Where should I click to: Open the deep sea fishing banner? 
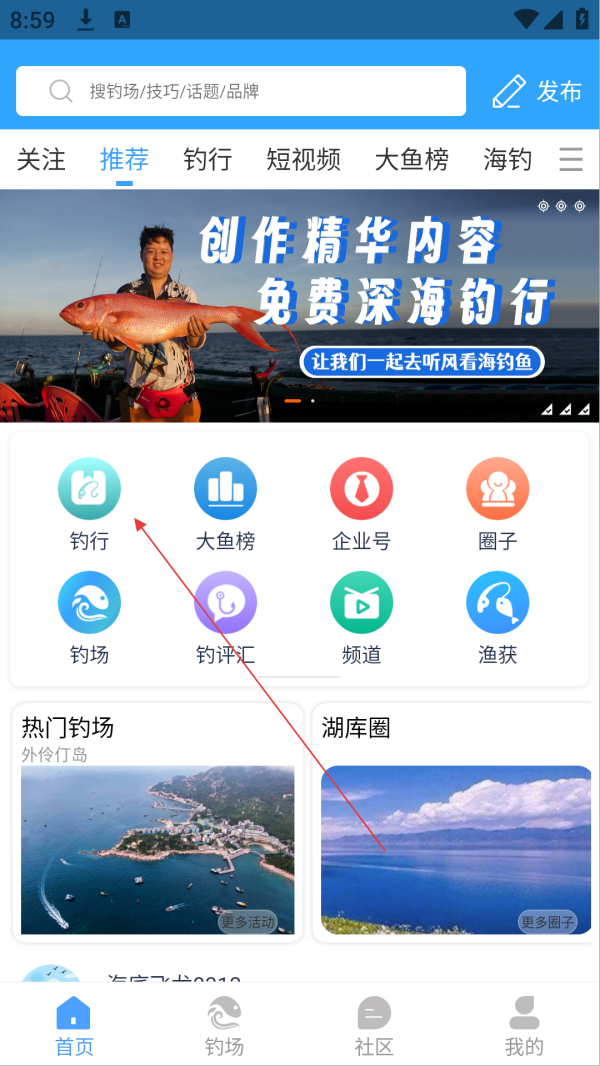(300, 305)
